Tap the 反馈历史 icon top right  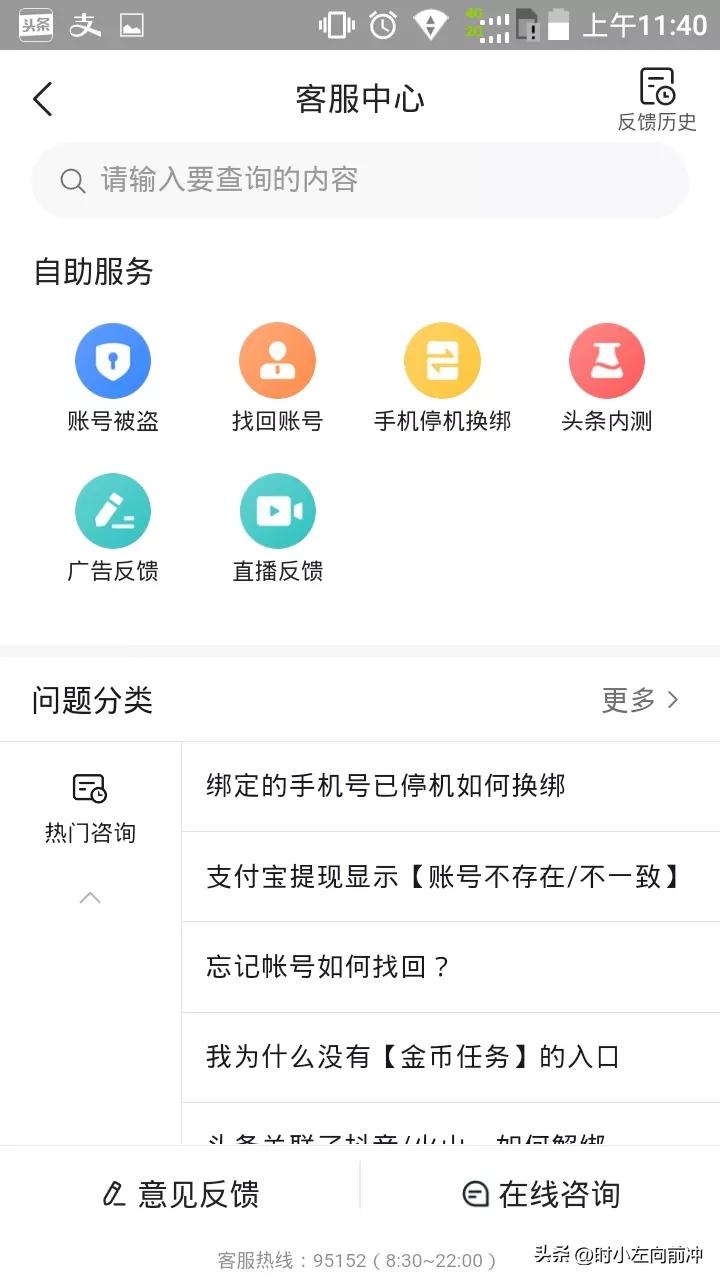point(658,88)
